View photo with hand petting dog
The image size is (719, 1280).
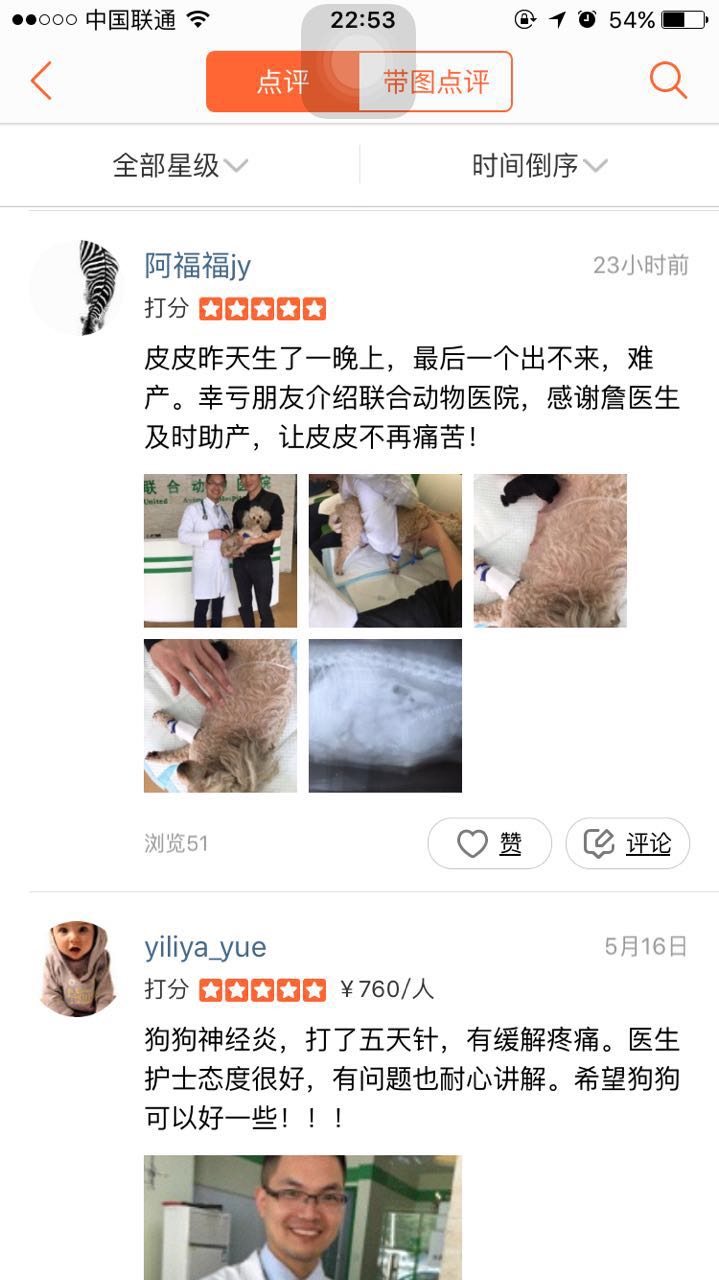click(220, 715)
